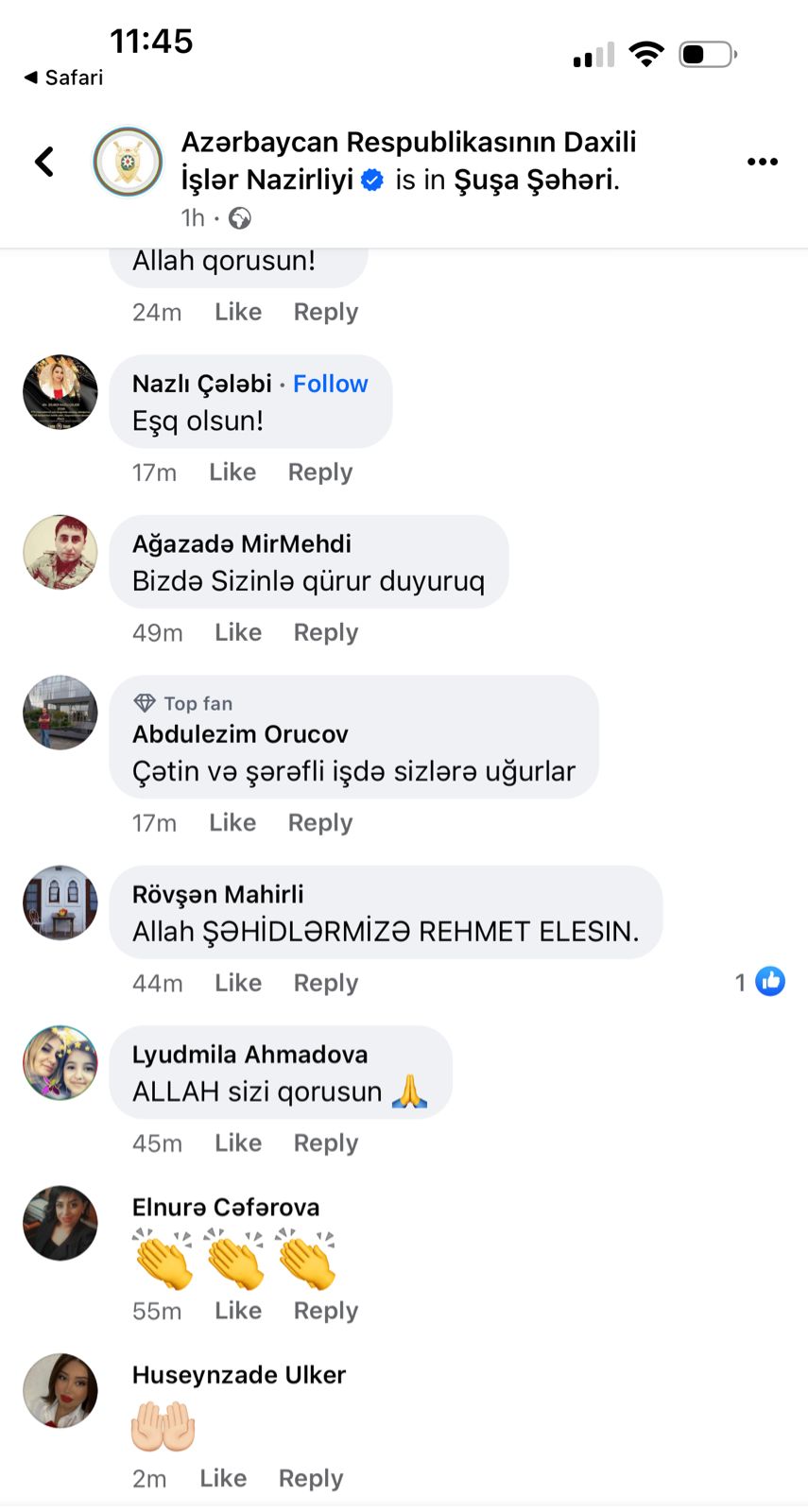Reply to Rövşən Mahirli's comment
This screenshot has height=1512, width=808.
coord(325,983)
